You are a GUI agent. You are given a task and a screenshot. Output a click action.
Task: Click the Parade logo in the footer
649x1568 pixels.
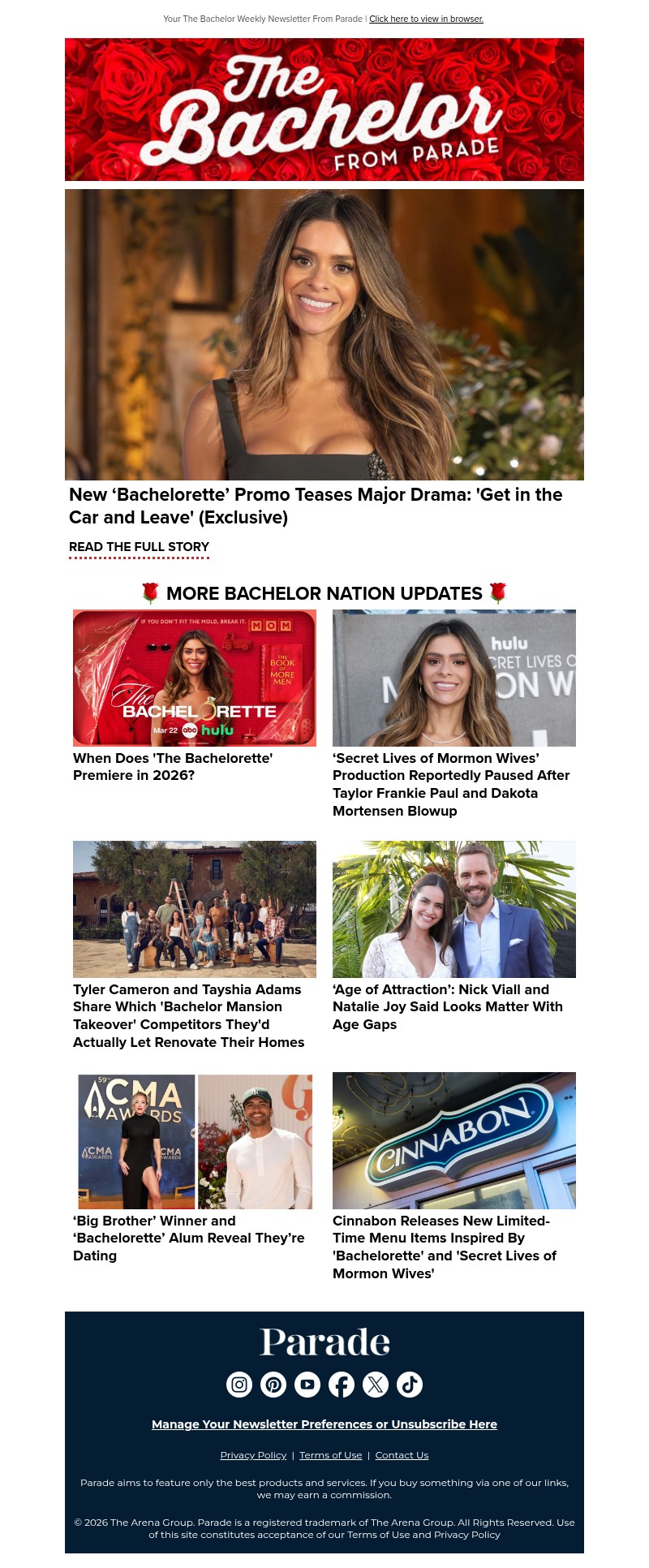[324, 1342]
